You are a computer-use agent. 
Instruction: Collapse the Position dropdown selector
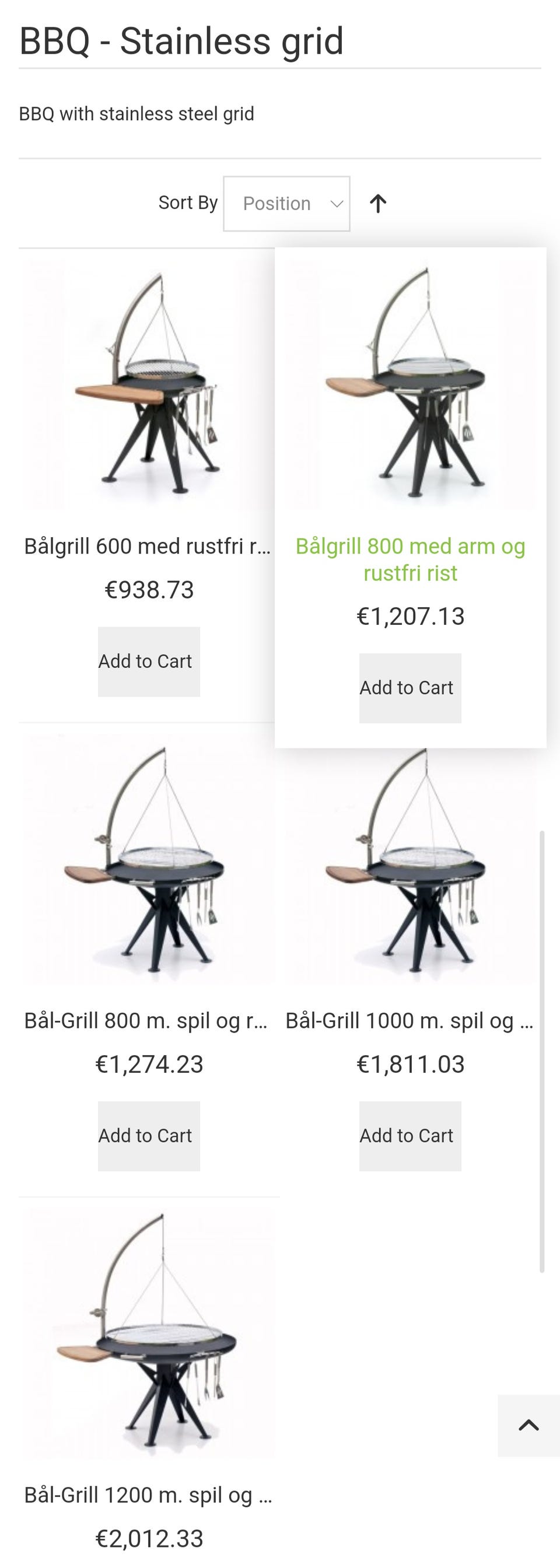(x=286, y=204)
